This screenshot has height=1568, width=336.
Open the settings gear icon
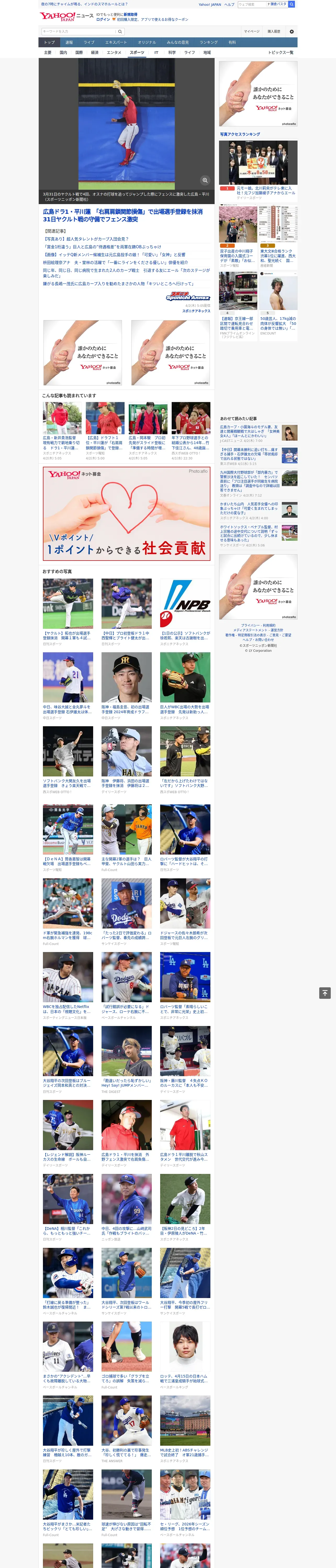pyautogui.click(x=292, y=31)
